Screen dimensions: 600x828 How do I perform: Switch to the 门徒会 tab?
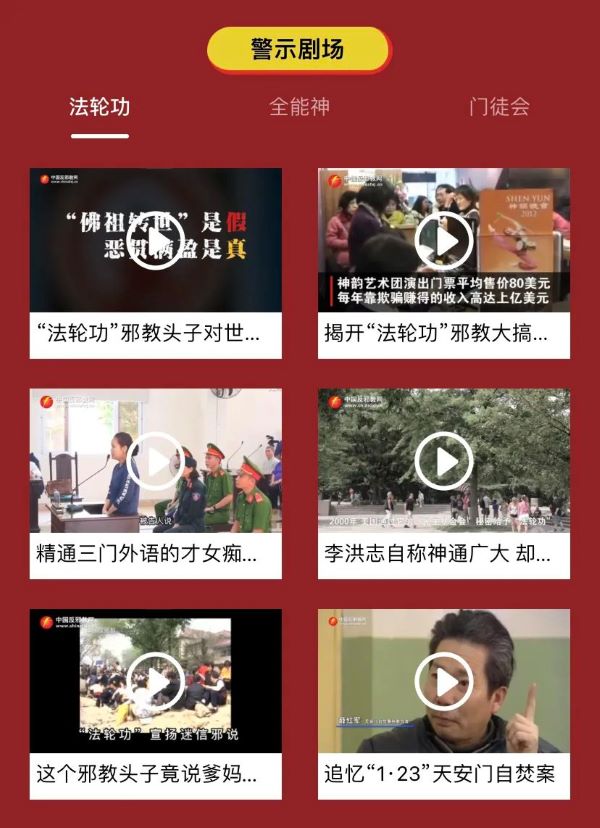coord(499,106)
